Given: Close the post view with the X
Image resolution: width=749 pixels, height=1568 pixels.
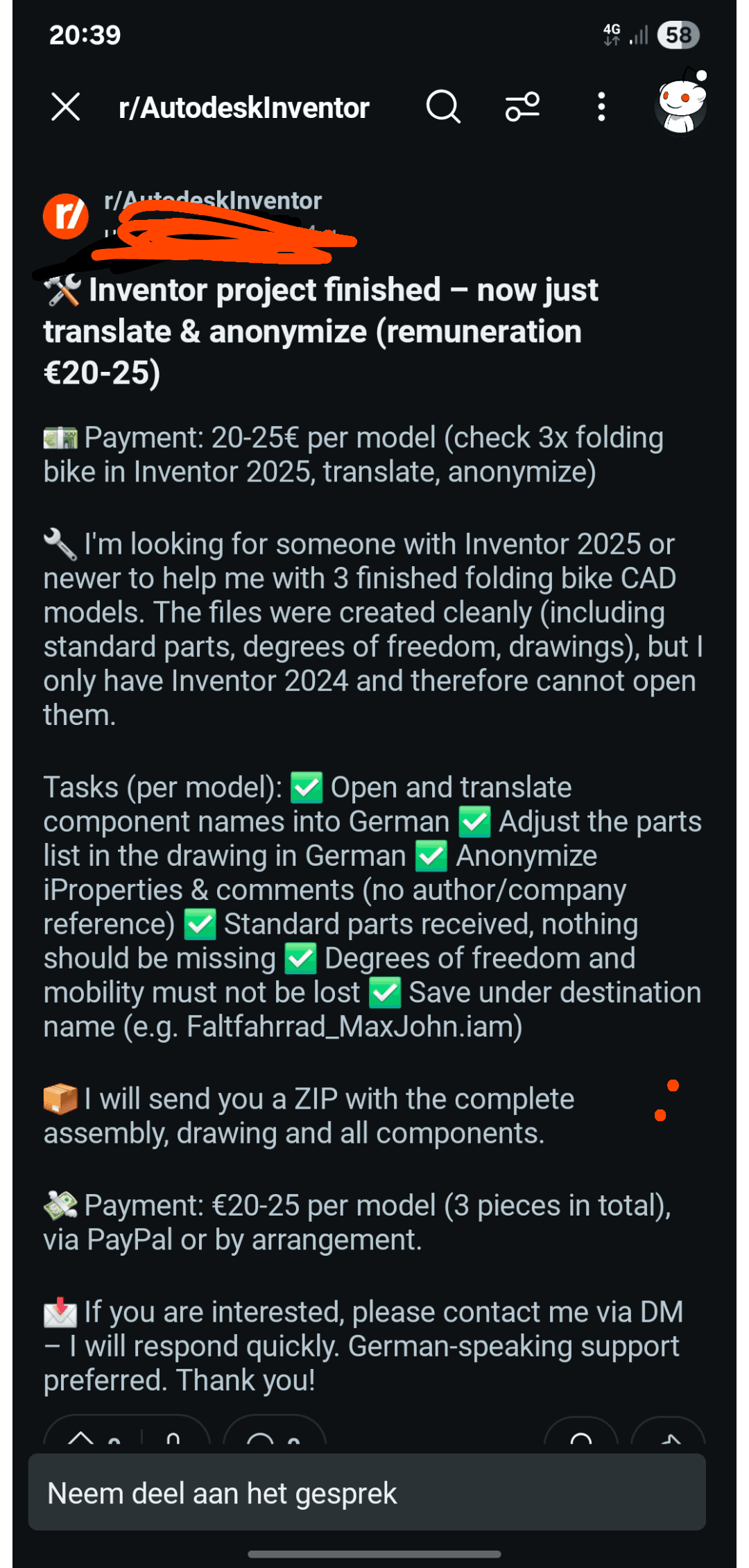Looking at the screenshot, I should tap(64, 107).
